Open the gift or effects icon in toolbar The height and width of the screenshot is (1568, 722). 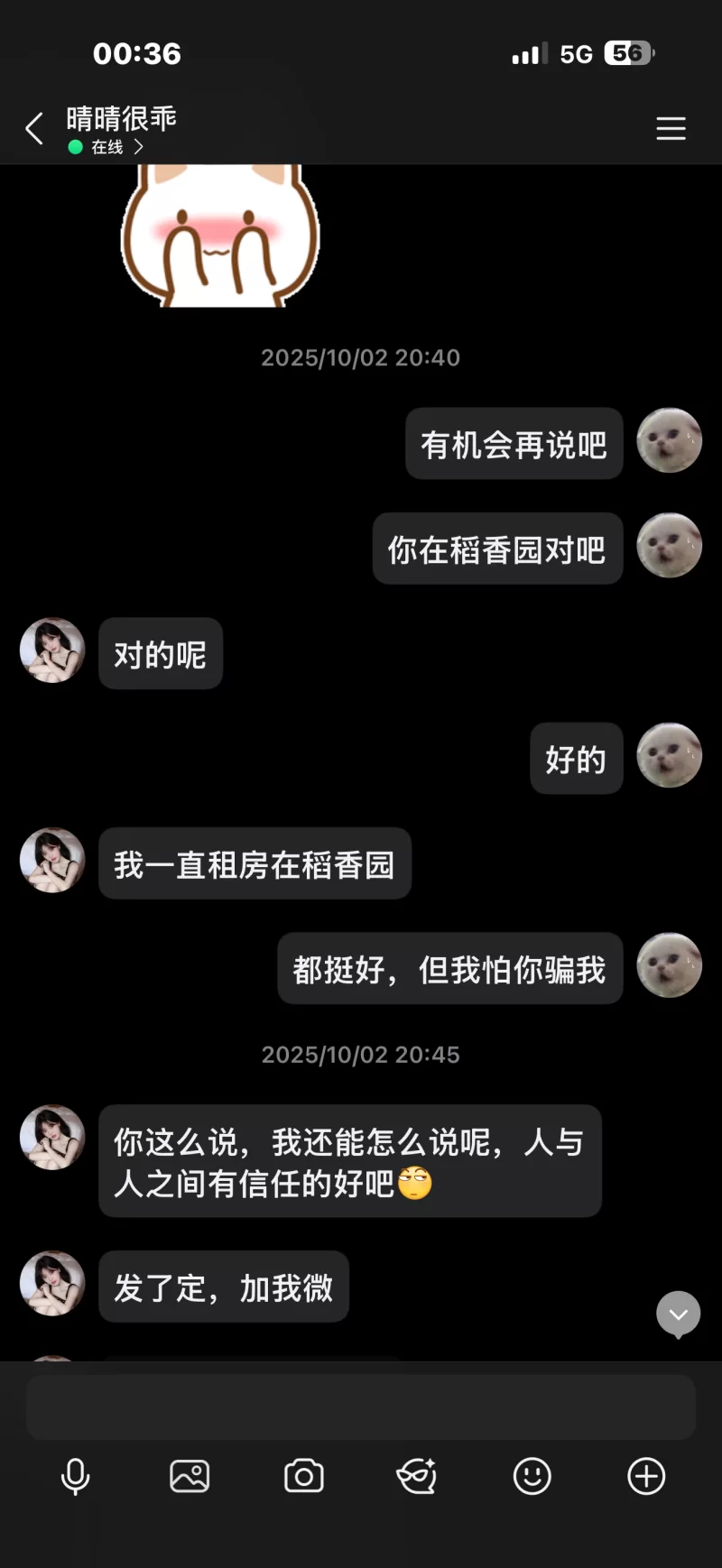coord(418,1477)
